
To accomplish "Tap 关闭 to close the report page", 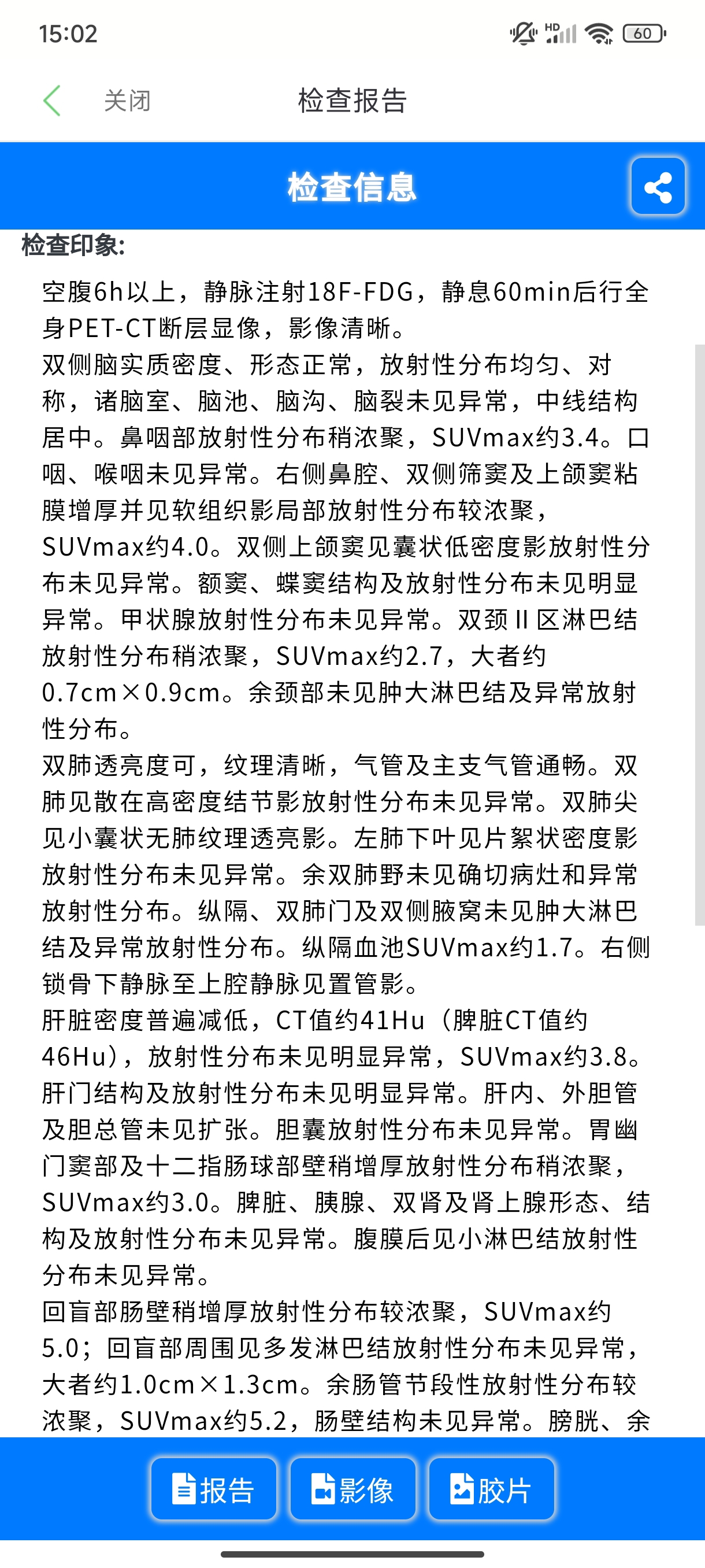I will point(127,101).
